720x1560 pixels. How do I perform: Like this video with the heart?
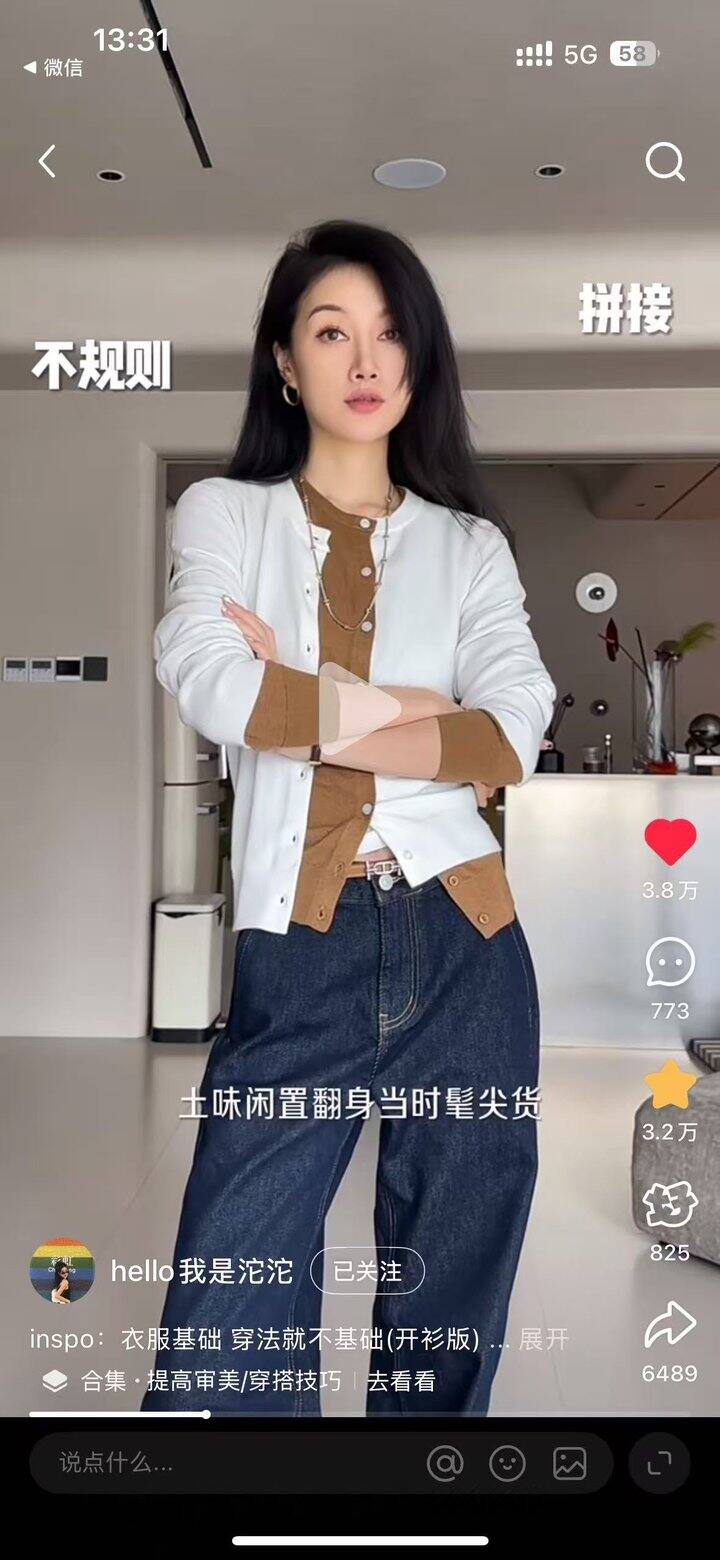tap(670, 842)
